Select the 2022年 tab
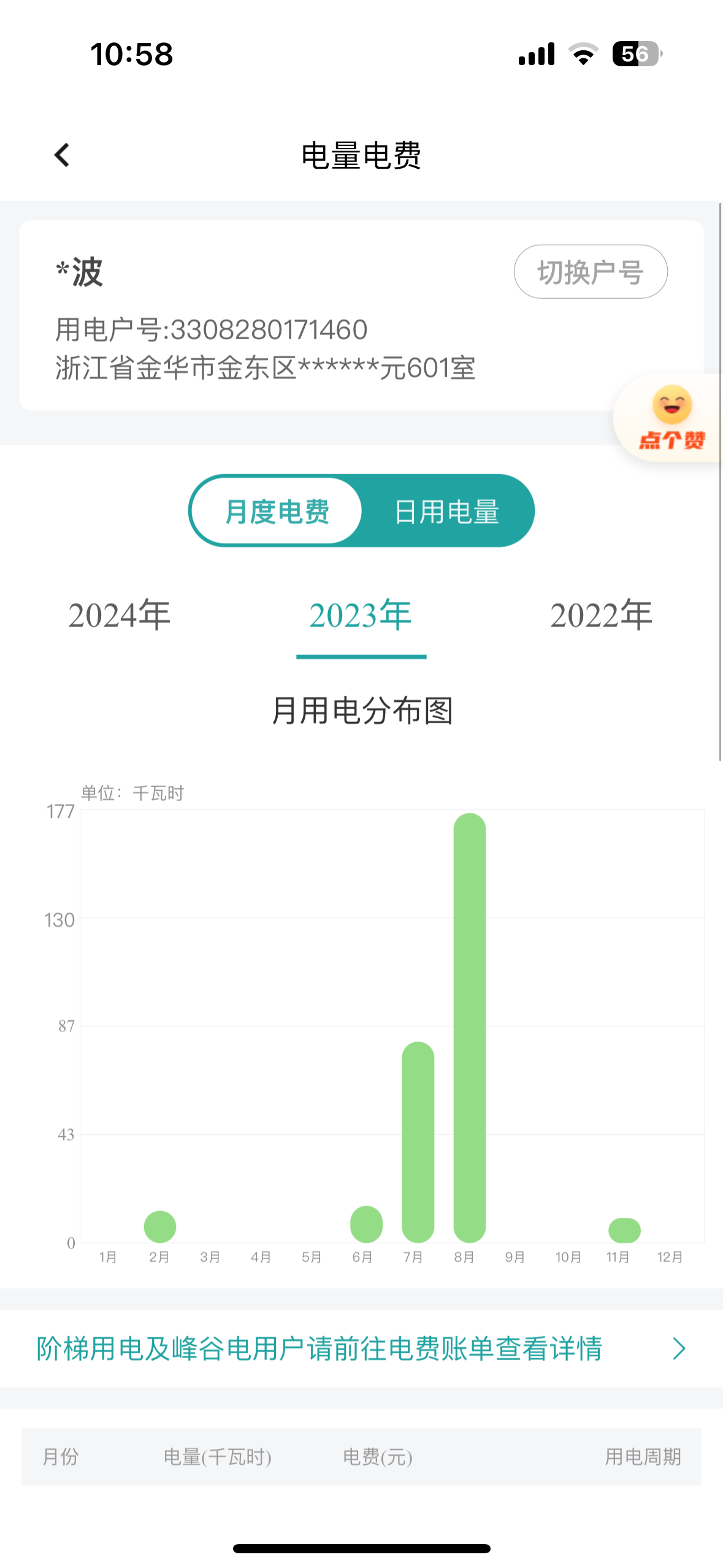The height and width of the screenshot is (1568, 723). point(601,615)
